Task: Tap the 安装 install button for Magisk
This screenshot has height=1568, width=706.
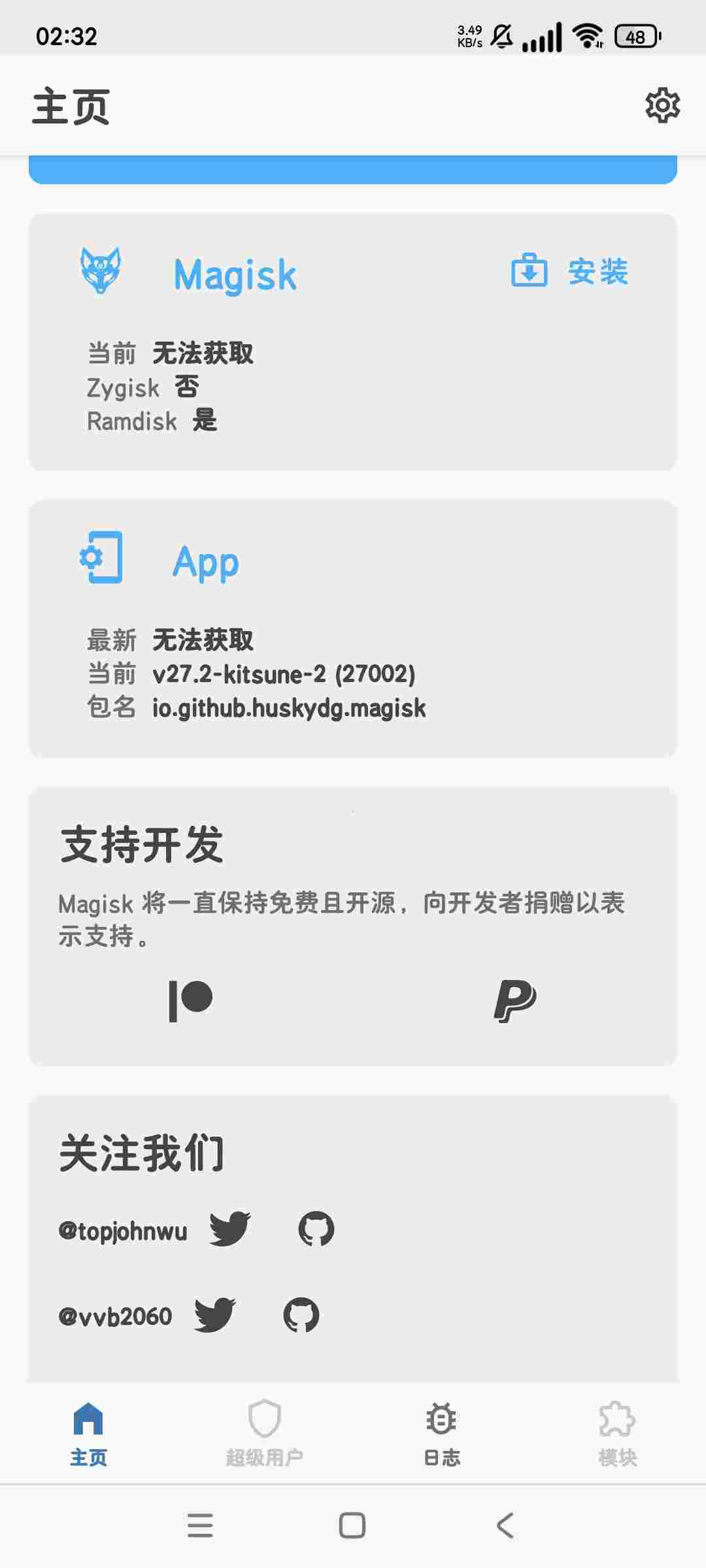Action: (x=570, y=271)
